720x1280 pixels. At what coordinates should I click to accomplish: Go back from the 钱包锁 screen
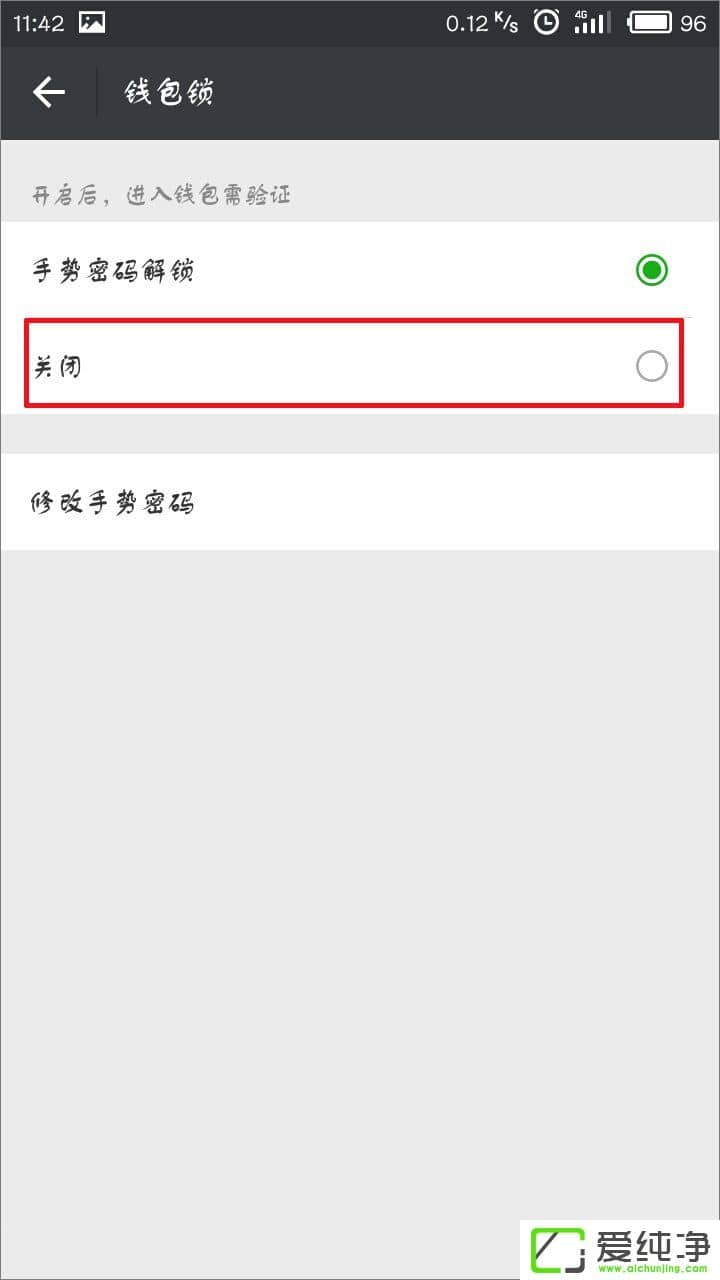(x=48, y=93)
